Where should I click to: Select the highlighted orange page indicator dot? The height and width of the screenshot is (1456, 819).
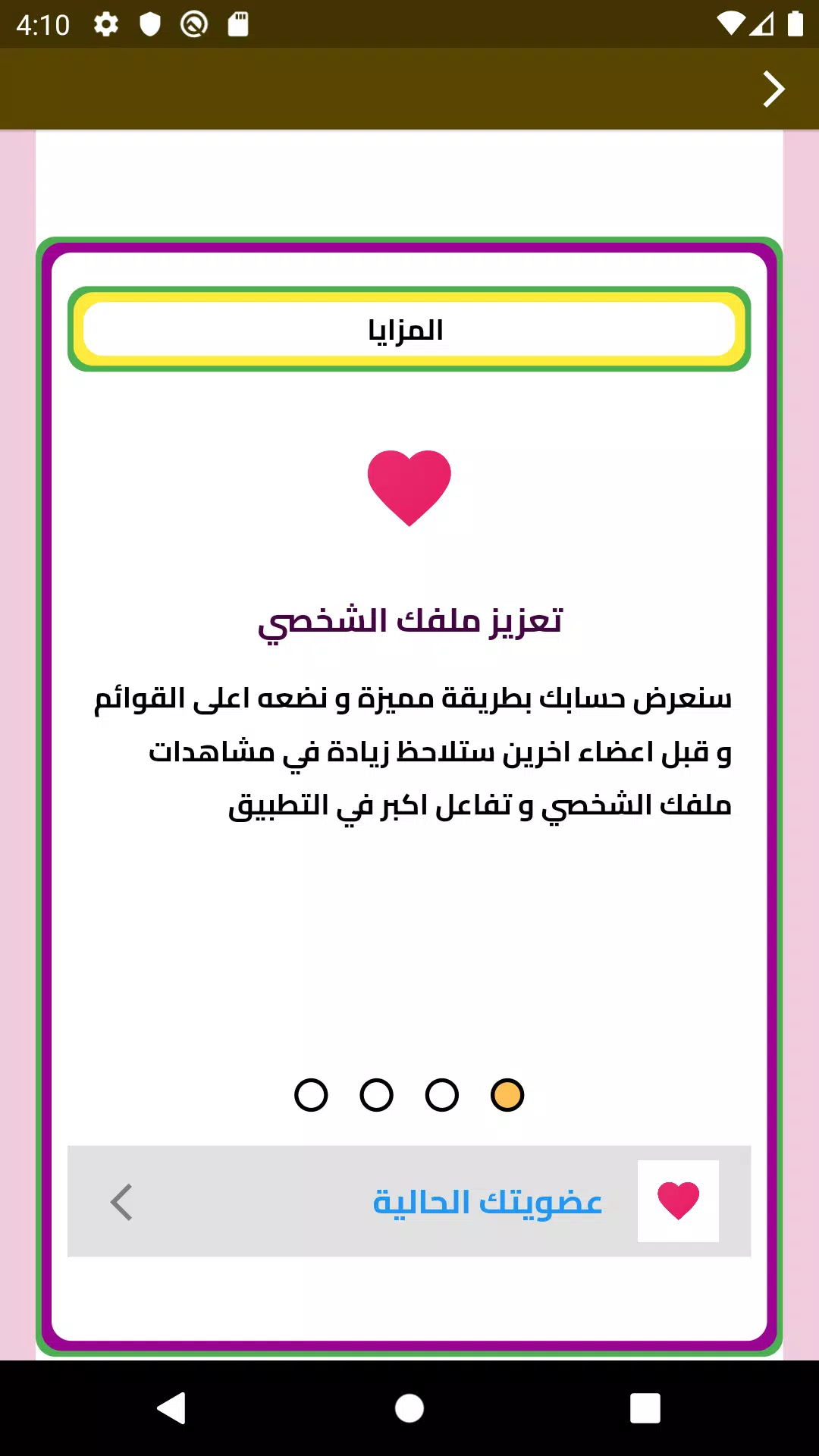pos(507,1095)
